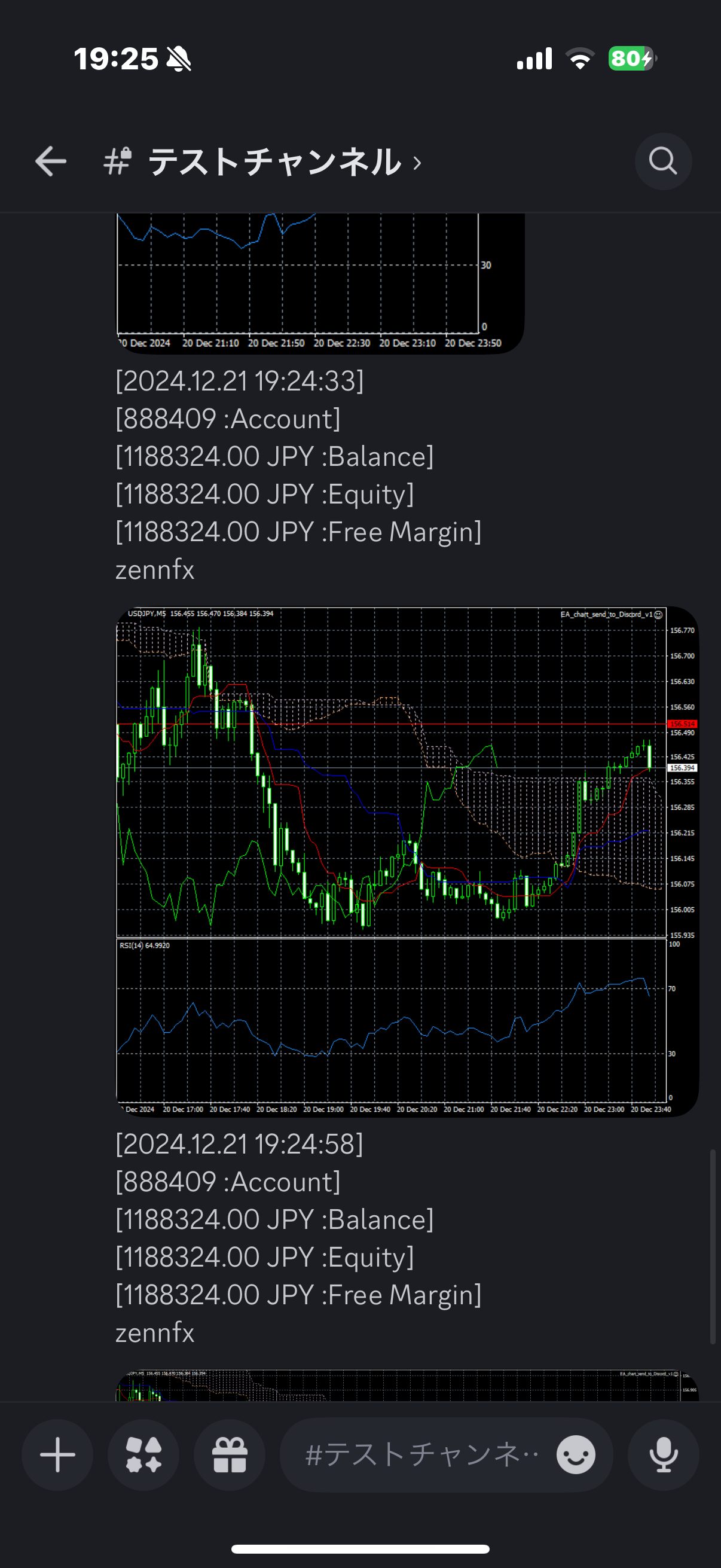This screenshot has height=1568, width=721.
Task: Open テストチャンネル channel details
Action: pos(274,162)
